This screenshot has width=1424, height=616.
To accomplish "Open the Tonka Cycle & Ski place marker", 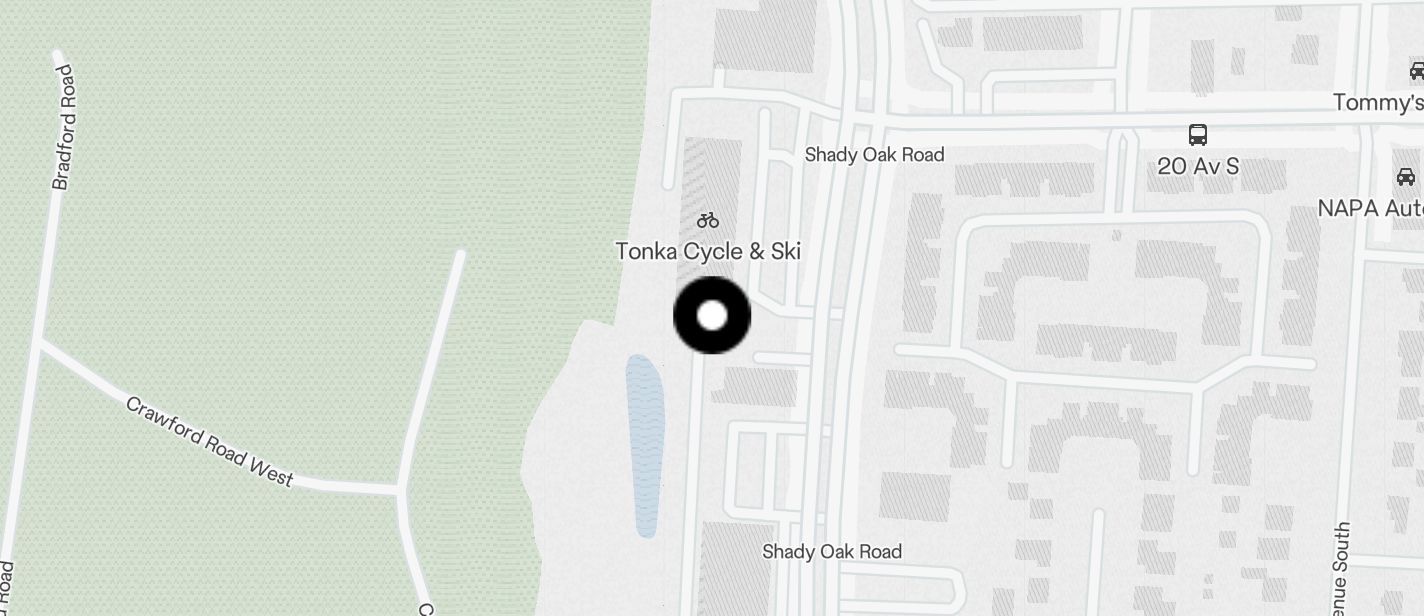I will [x=708, y=221].
